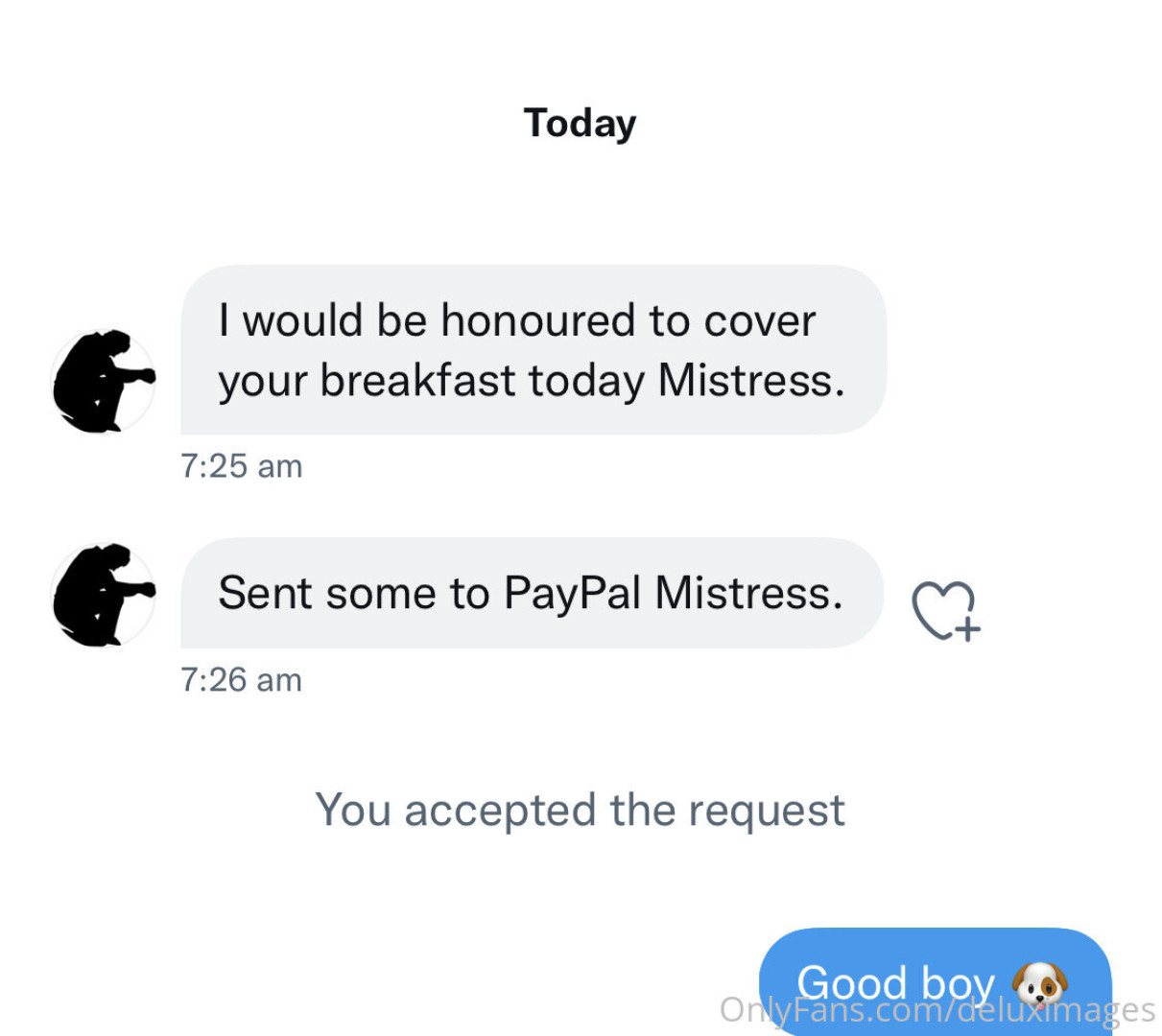The width and height of the screenshot is (1162, 1036).
Task: Add a reaction to the PayPal message
Action: click(945, 610)
